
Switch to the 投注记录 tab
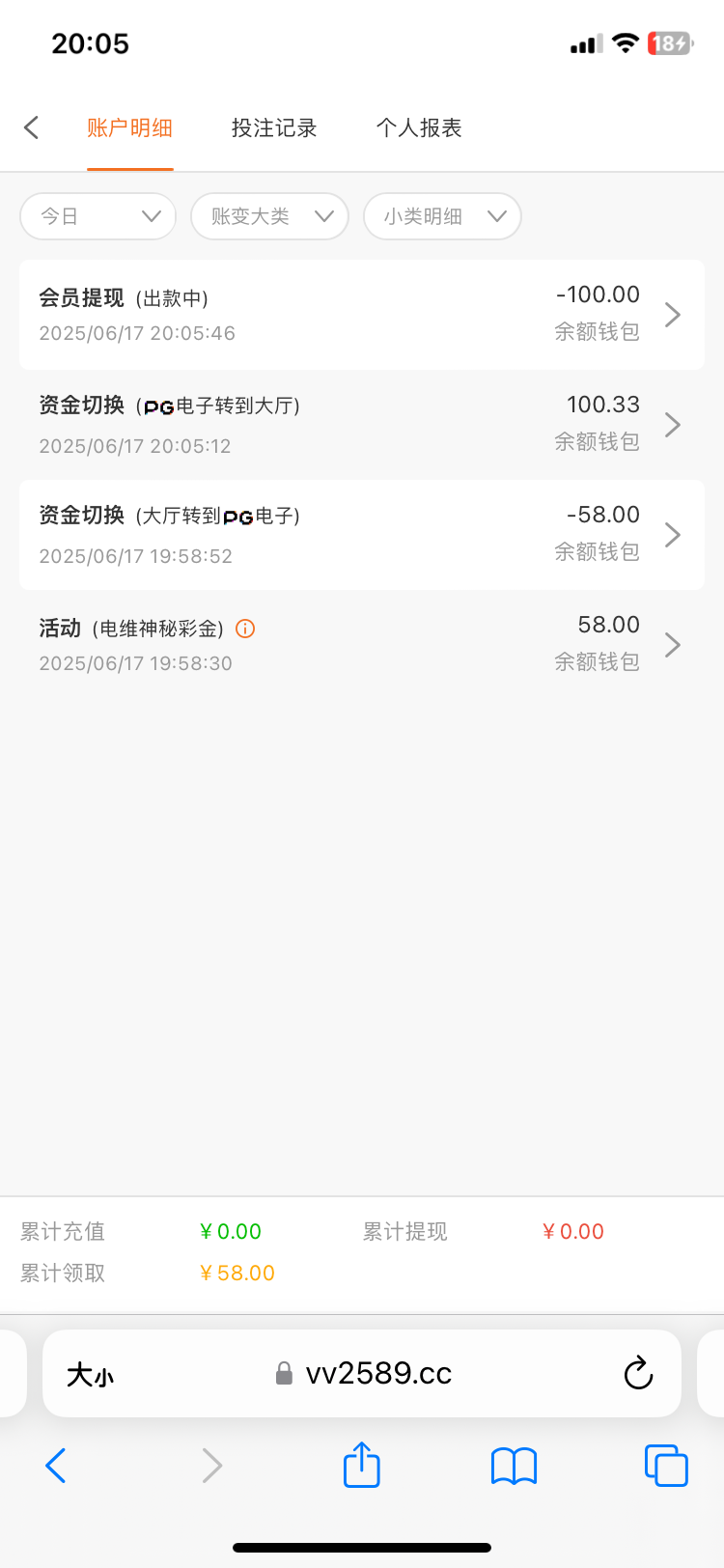click(274, 127)
